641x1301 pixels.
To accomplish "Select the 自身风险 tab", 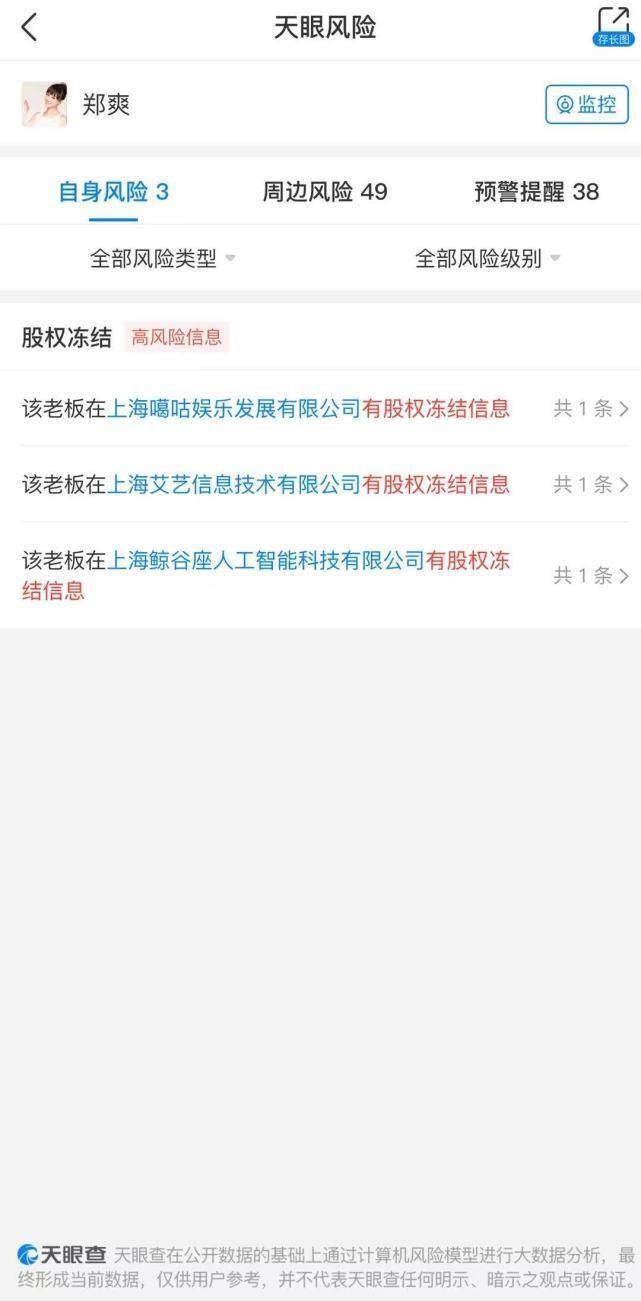I will 113,192.
